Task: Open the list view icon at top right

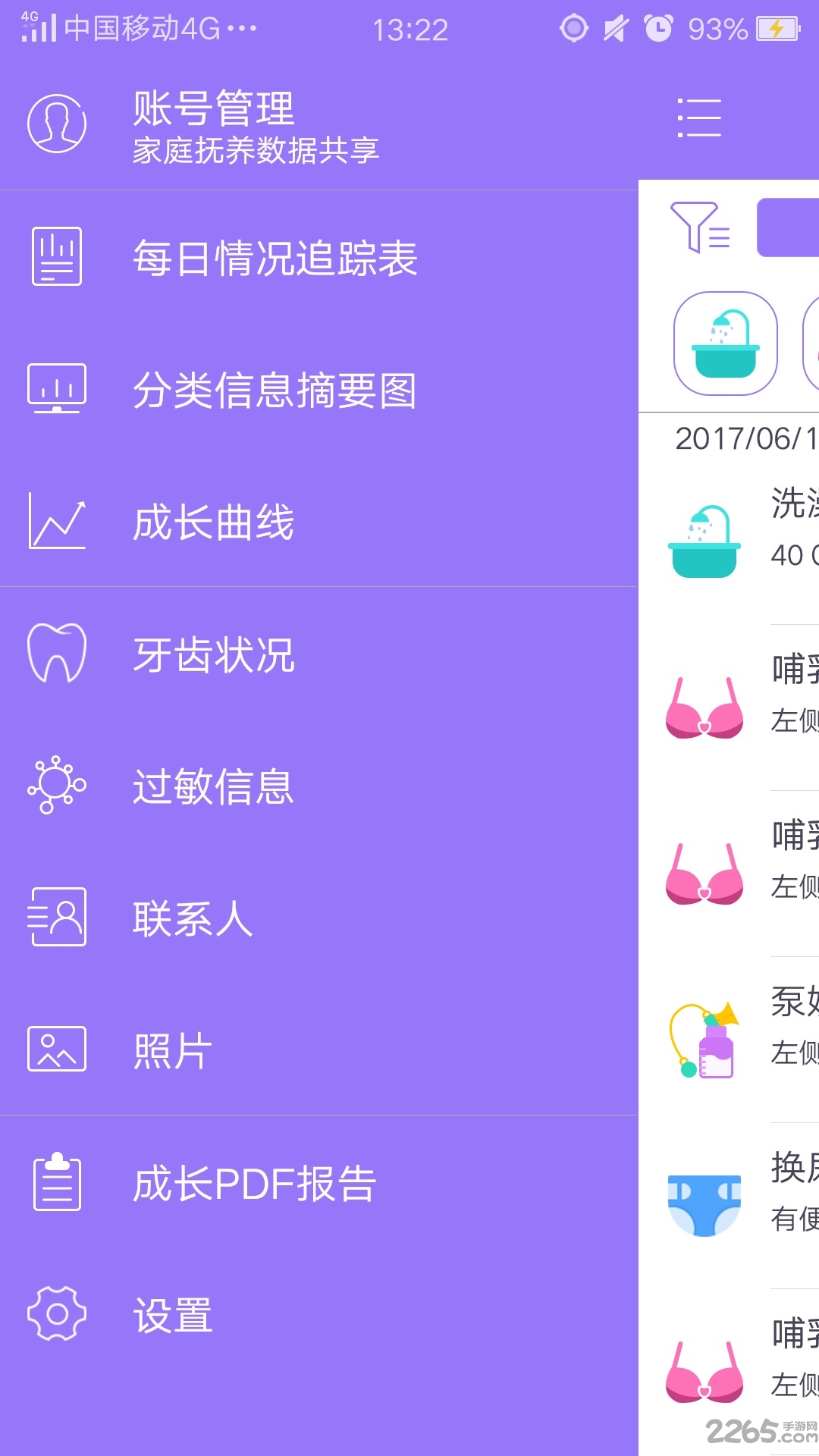Action: [x=699, y=118]
